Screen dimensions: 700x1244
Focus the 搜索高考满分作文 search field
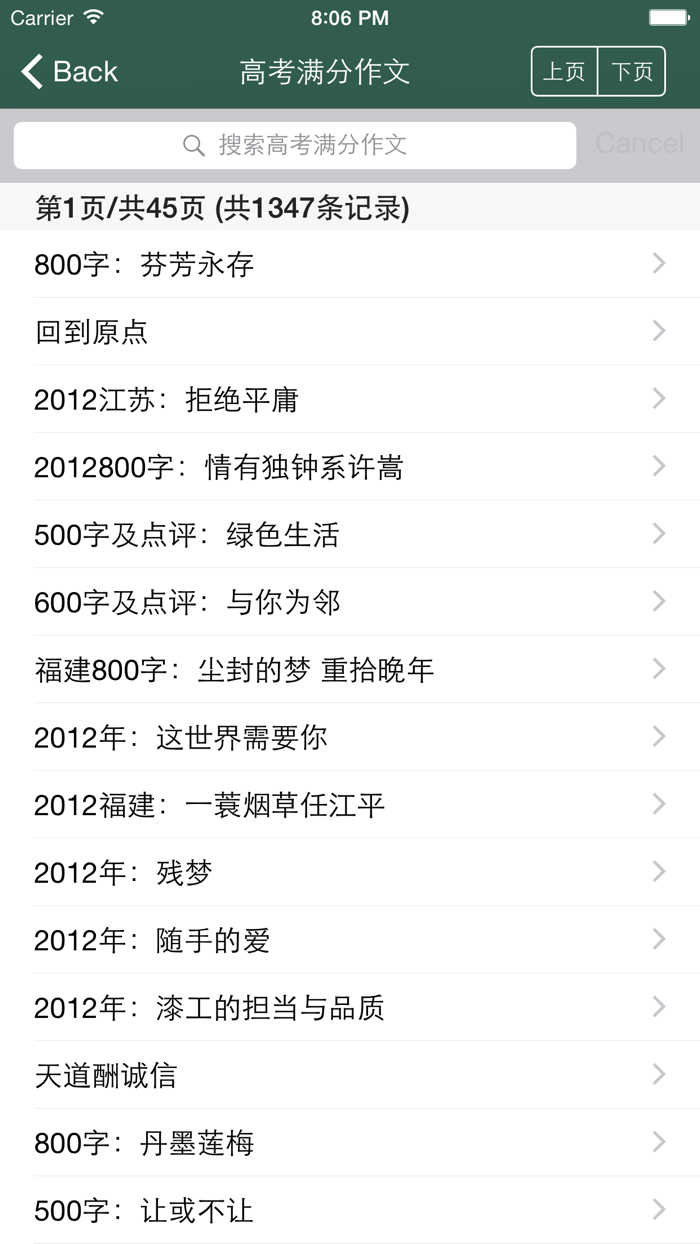295,145
